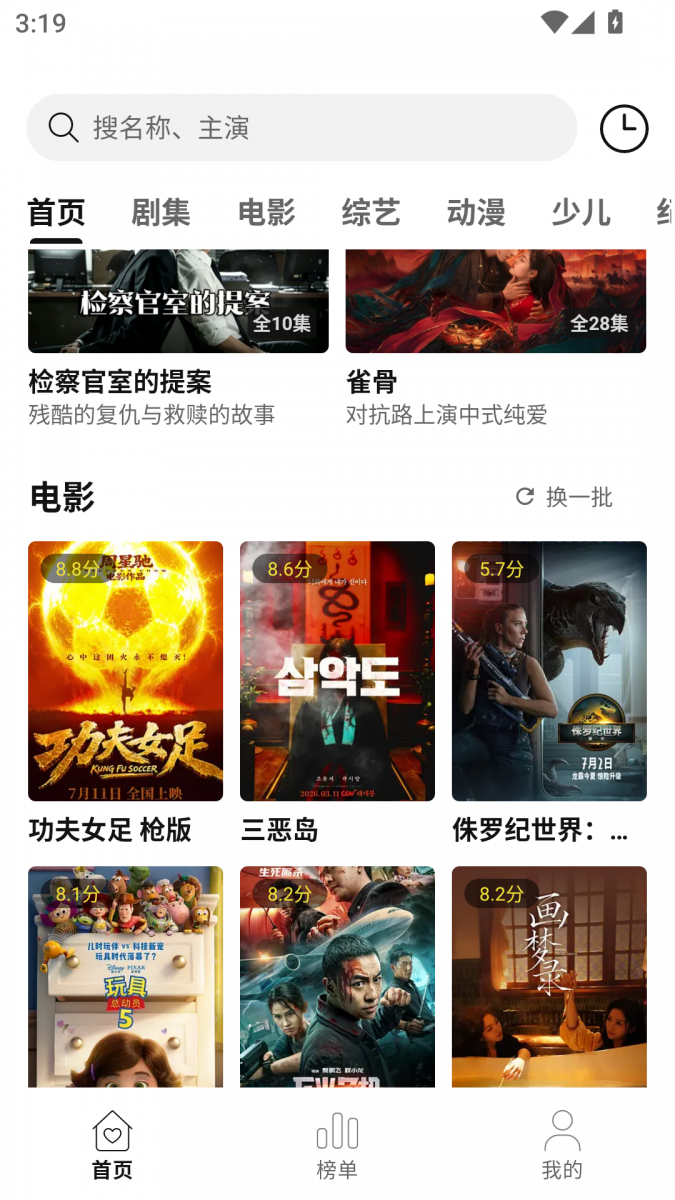Open the series 雀骨
This screenshot has height=1200, width=675.
click(496, 338)
